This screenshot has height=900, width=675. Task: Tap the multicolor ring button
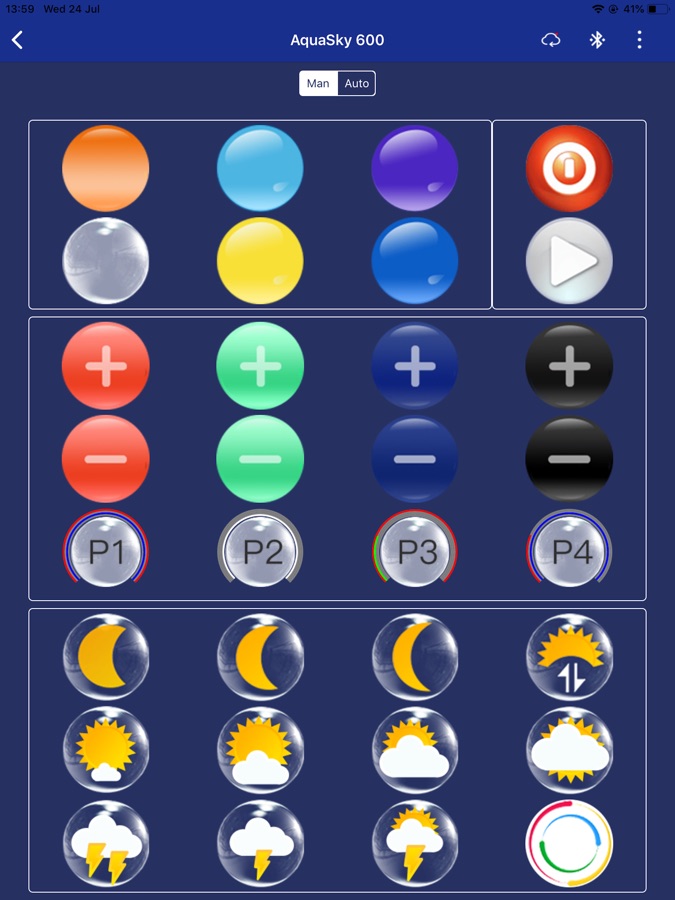569,843
